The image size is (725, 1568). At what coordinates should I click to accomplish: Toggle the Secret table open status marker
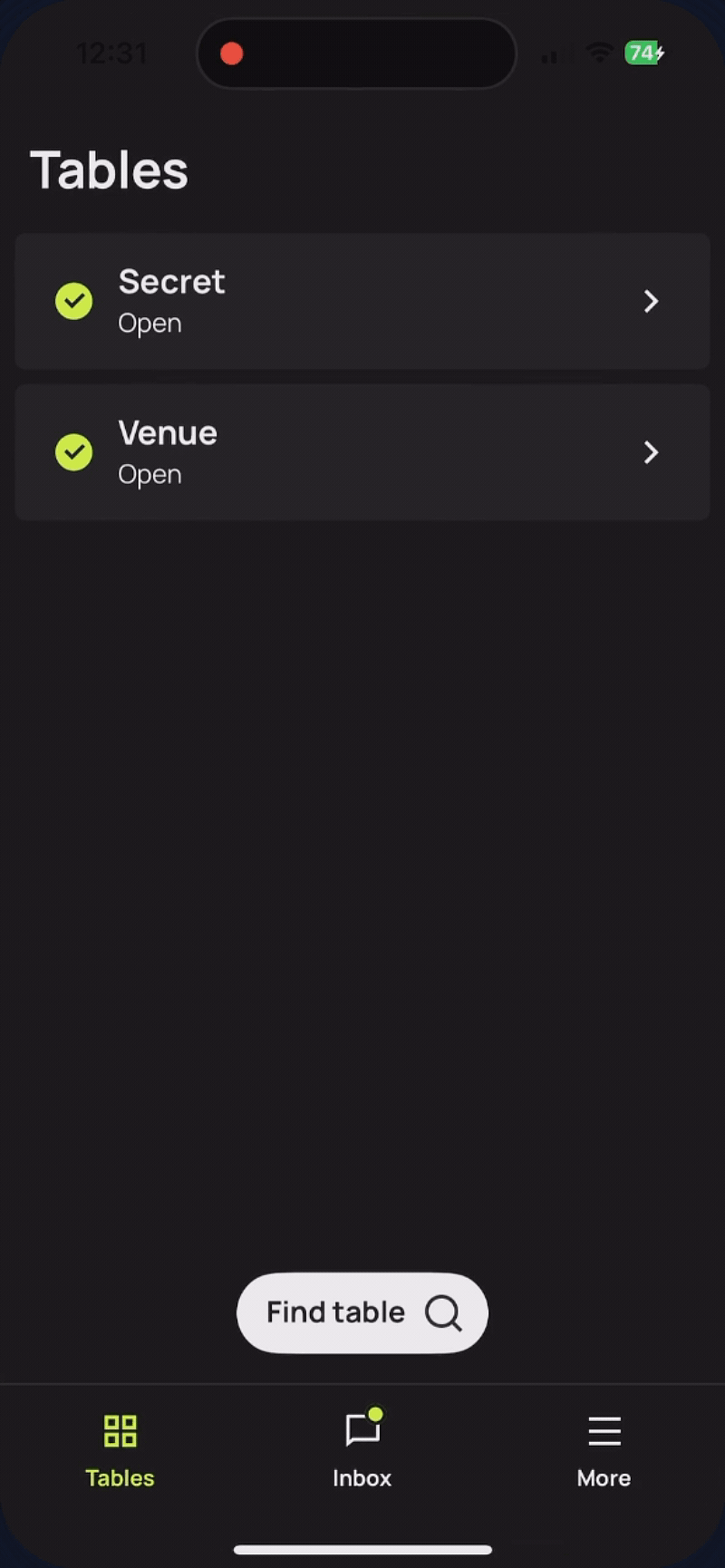(x=73, y=301)
